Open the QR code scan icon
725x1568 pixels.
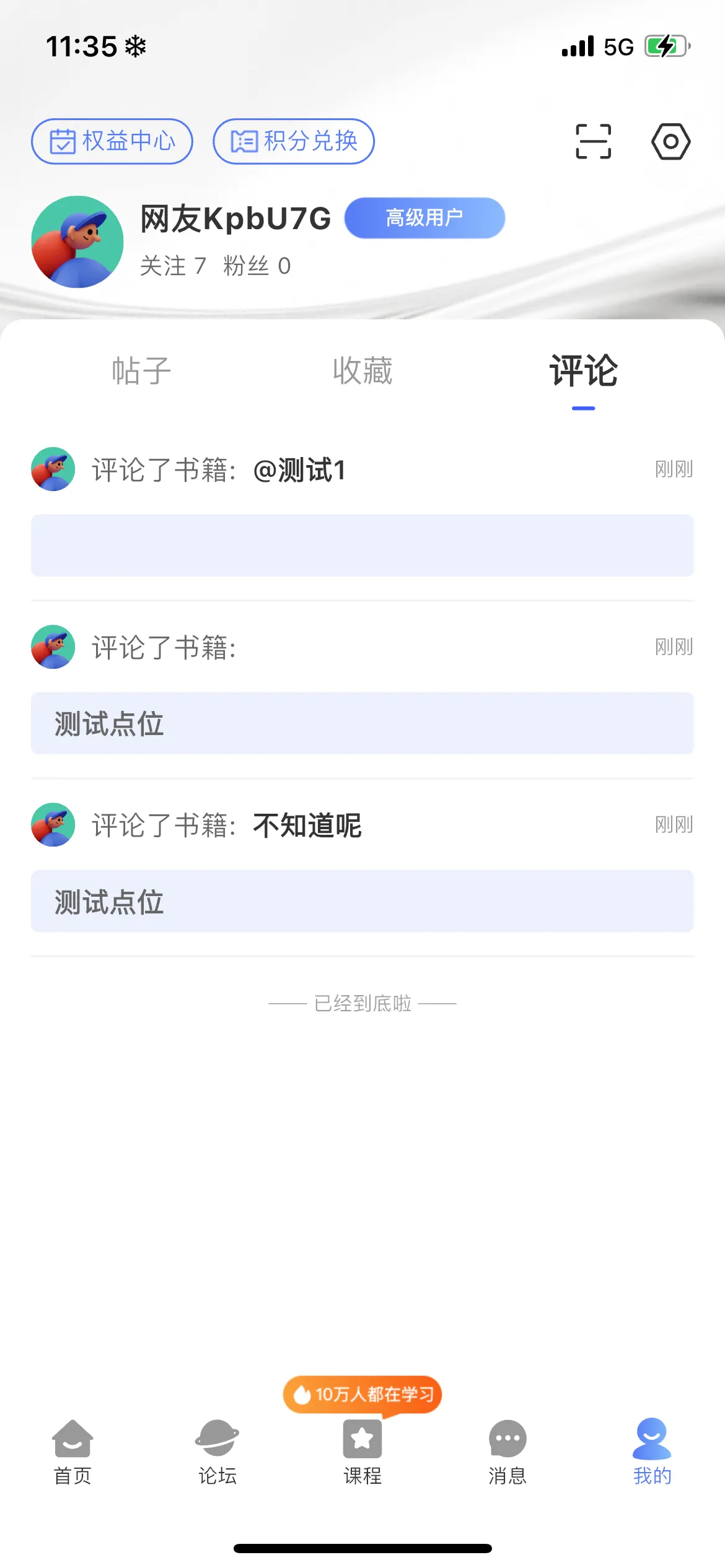tap(593, 141)
